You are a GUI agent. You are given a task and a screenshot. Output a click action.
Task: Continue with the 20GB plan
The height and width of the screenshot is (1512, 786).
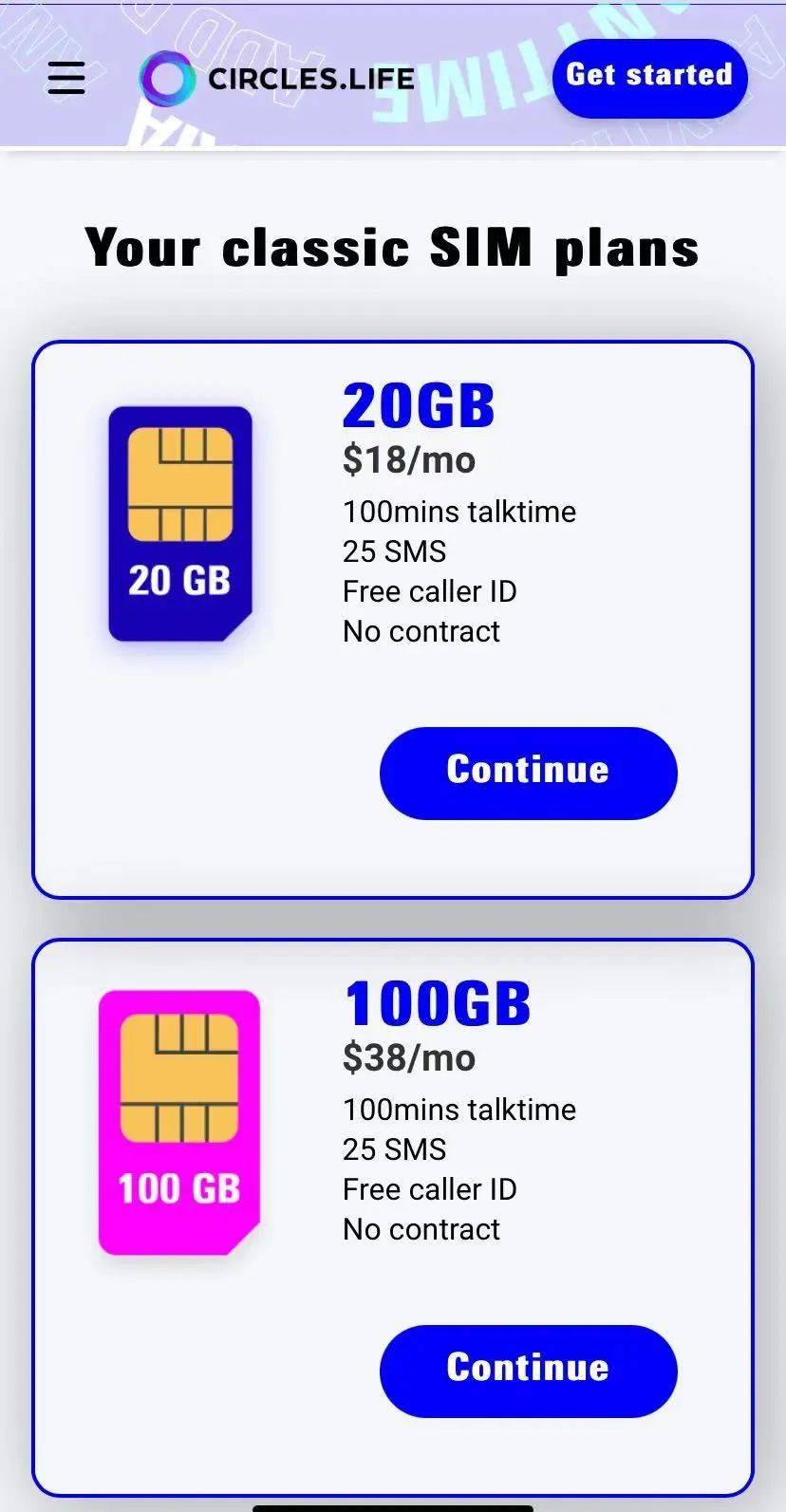[528, 773]
